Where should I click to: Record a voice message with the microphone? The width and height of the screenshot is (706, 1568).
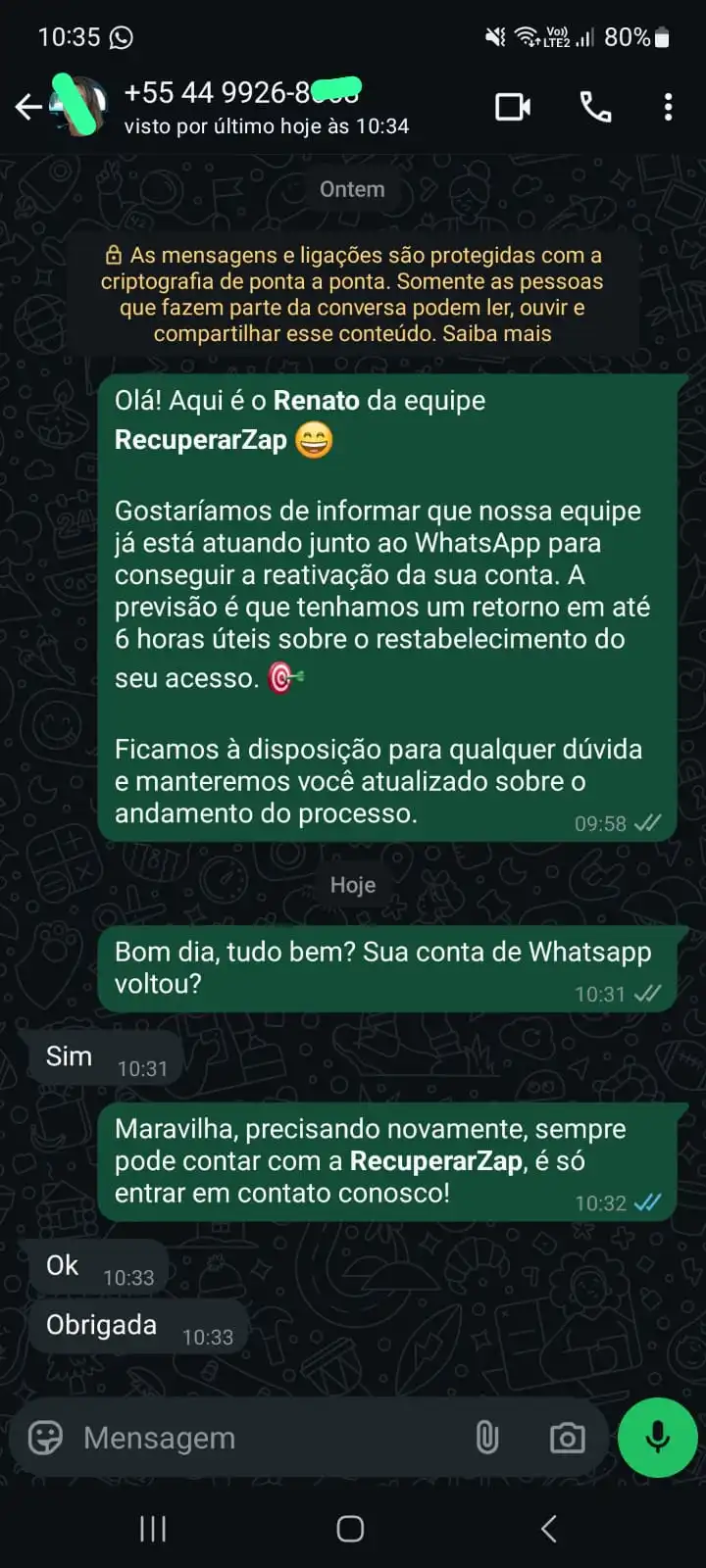(x=657, y=1438)
